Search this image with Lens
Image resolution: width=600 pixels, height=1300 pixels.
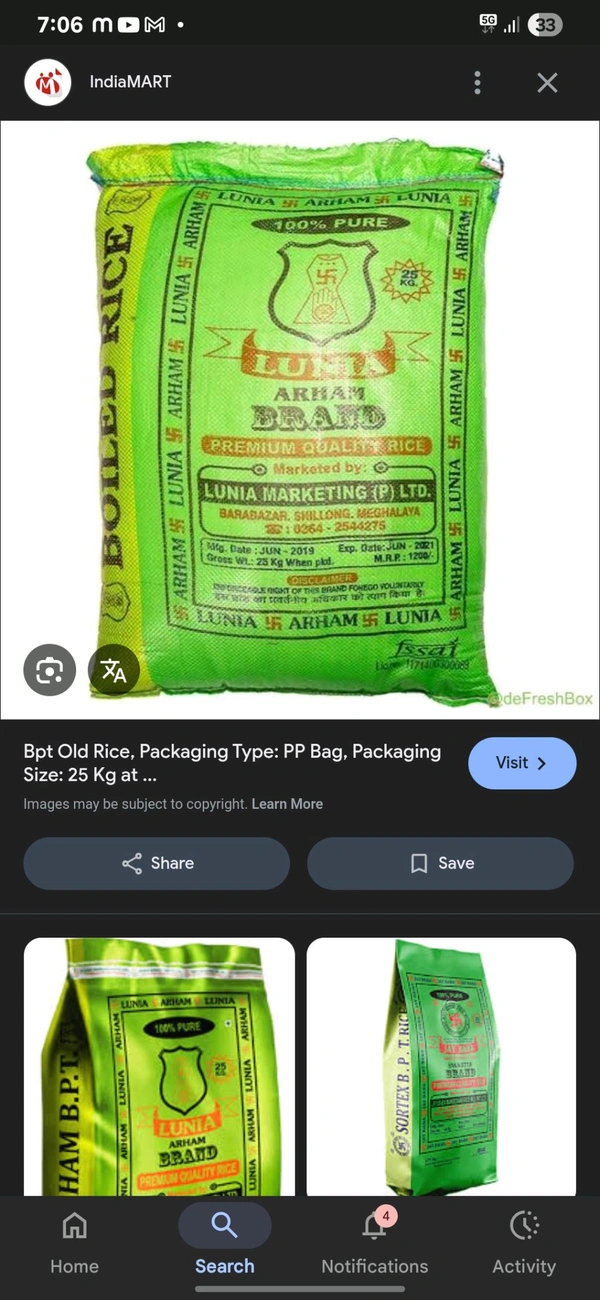(50, 669)
